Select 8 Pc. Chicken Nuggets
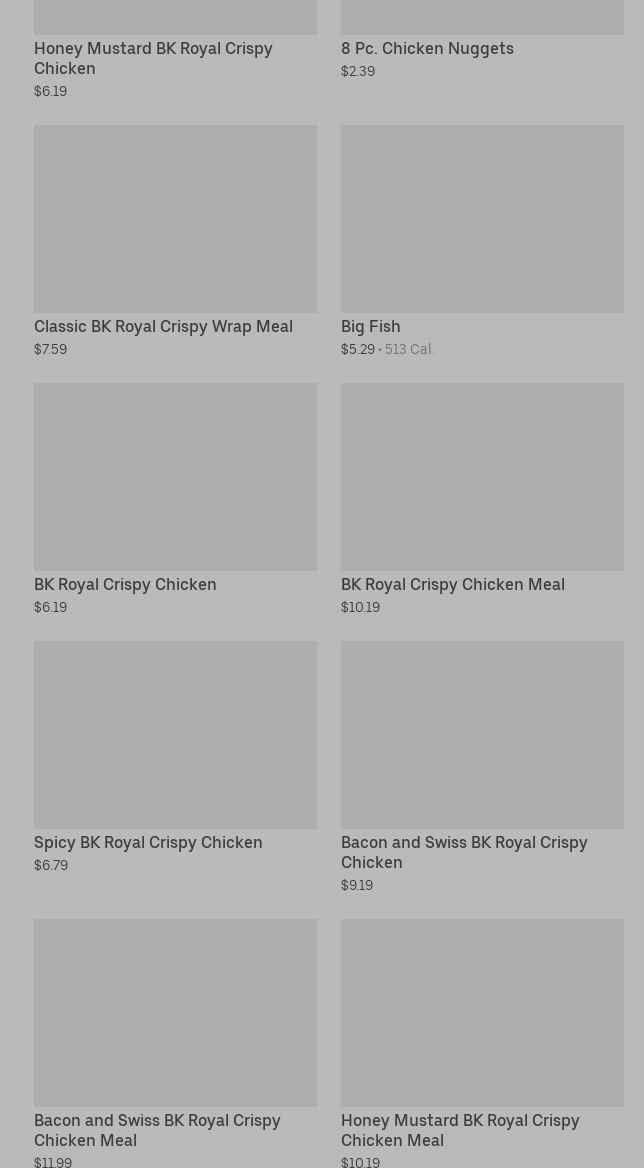This screenshot has width=644, height=1168. point(427,48)
